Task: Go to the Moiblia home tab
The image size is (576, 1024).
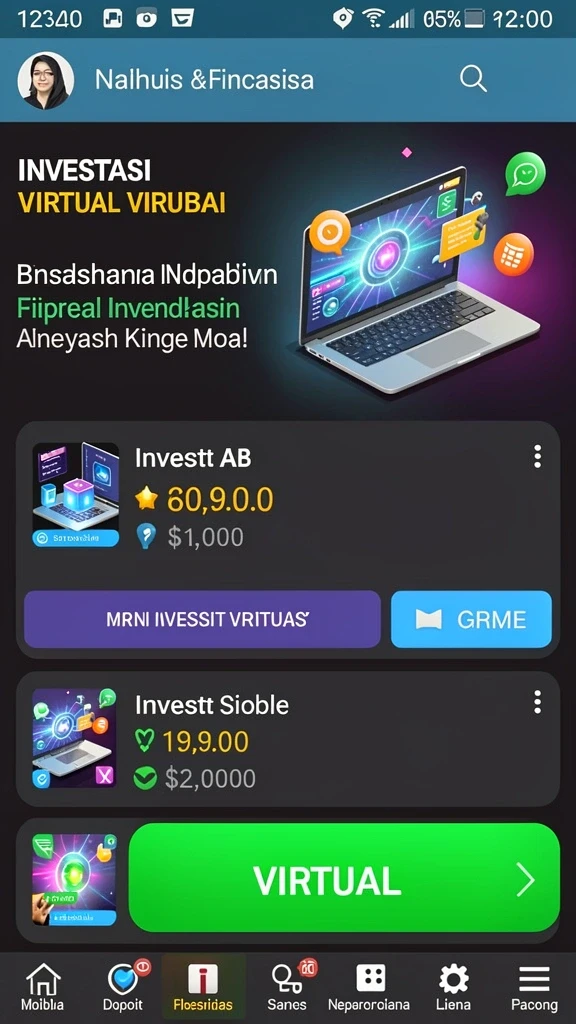Action: pyautogui.click(x=42, y=988)
